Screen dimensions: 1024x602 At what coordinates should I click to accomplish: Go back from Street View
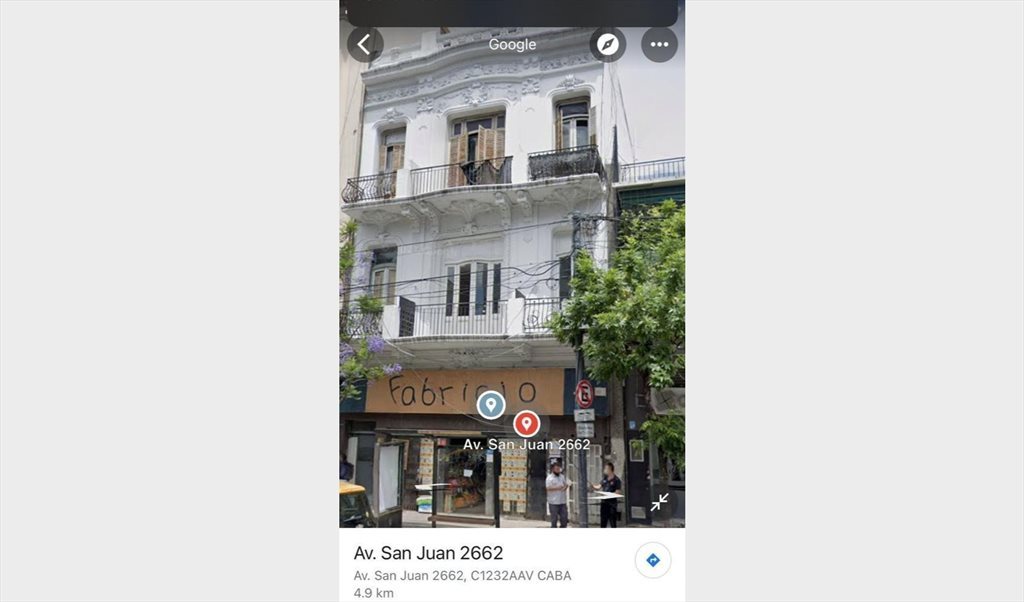(x=364, y=44)
